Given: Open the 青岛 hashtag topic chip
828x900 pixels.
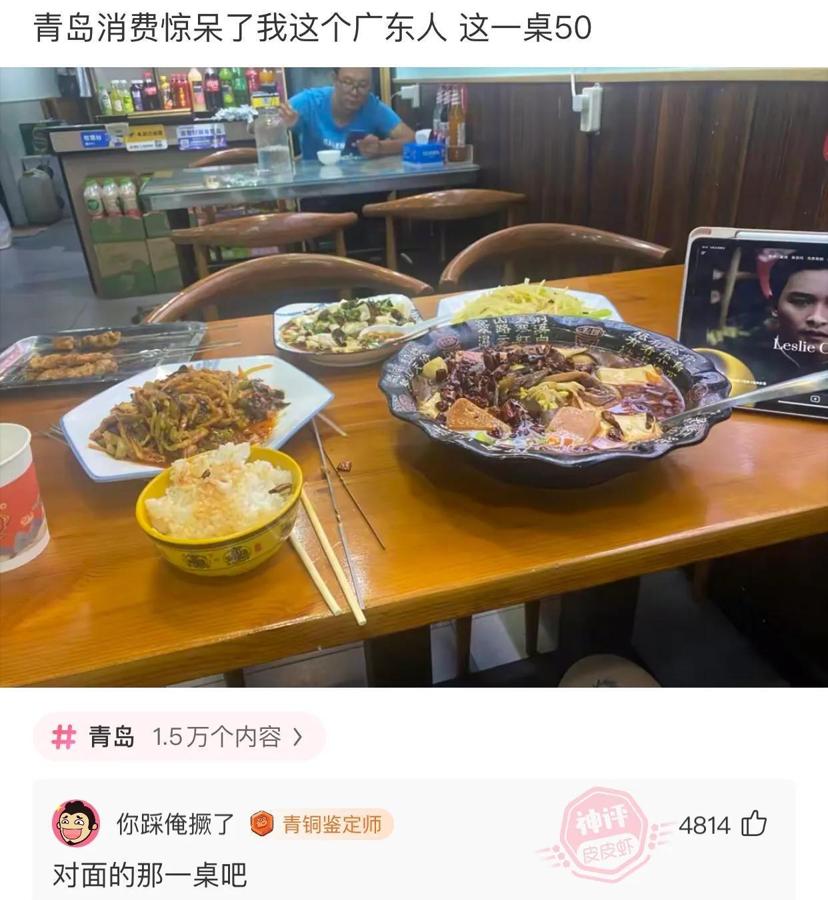Looking at the screenshot, I should pyautogui.click(x=178, y=738).
